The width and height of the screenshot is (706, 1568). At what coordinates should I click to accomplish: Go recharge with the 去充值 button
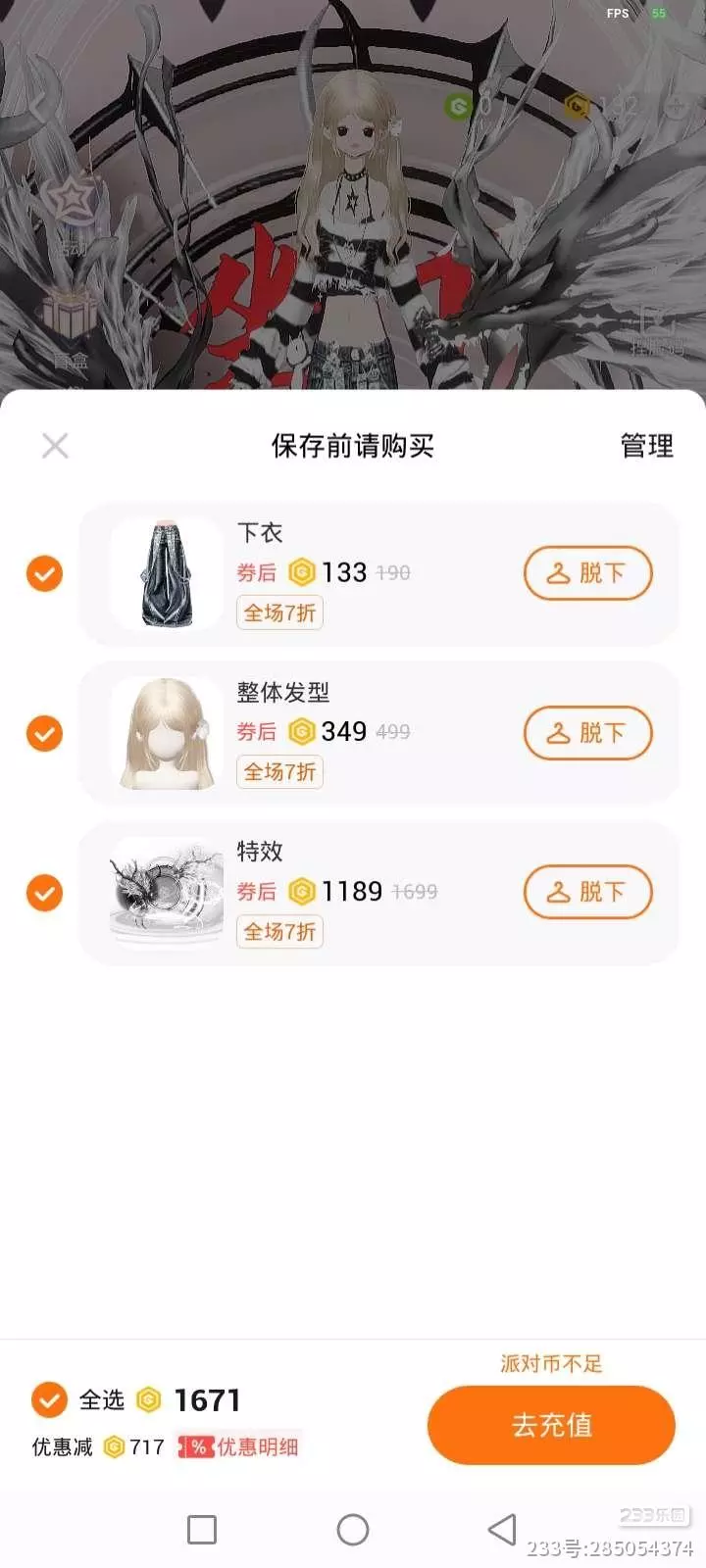pos(551,1425)
